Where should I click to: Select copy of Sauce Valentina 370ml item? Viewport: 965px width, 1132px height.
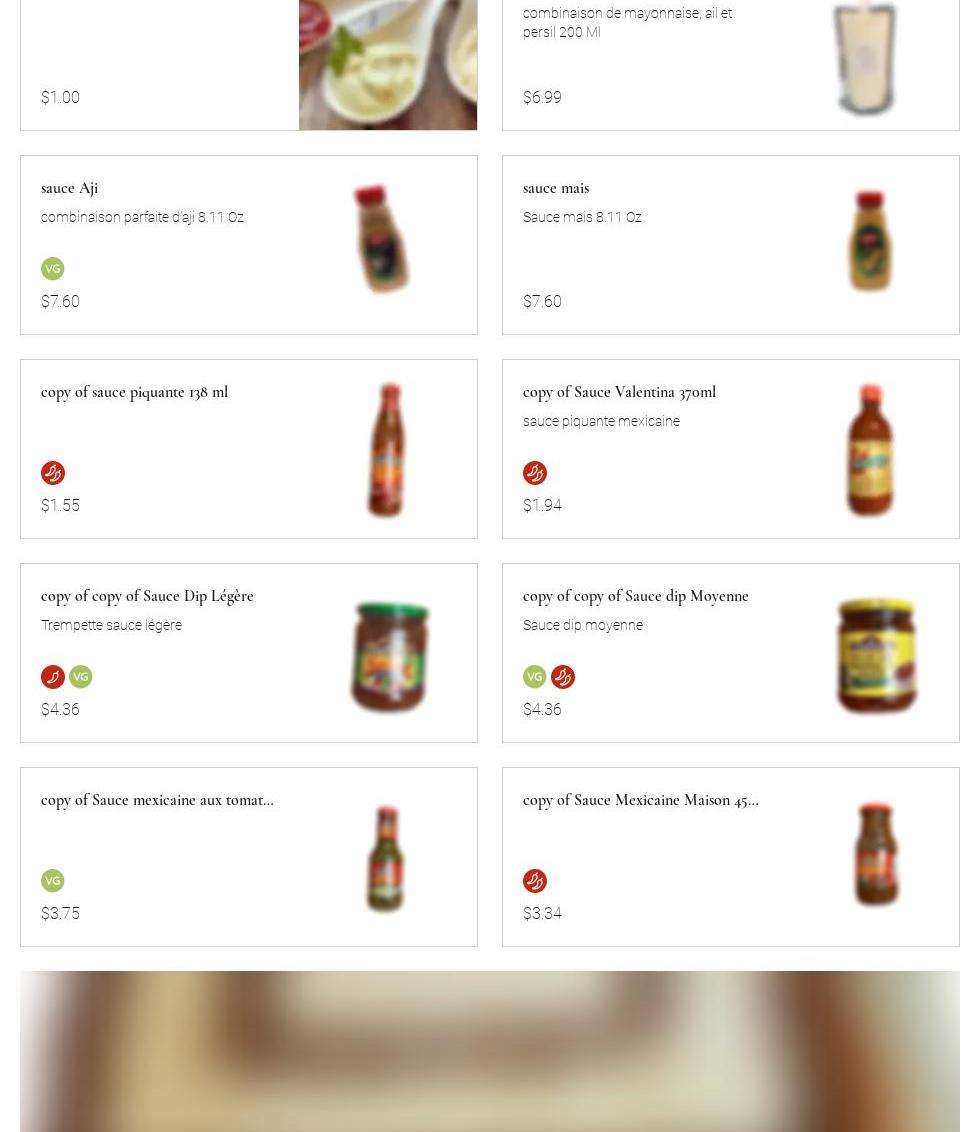coord(730,449)
